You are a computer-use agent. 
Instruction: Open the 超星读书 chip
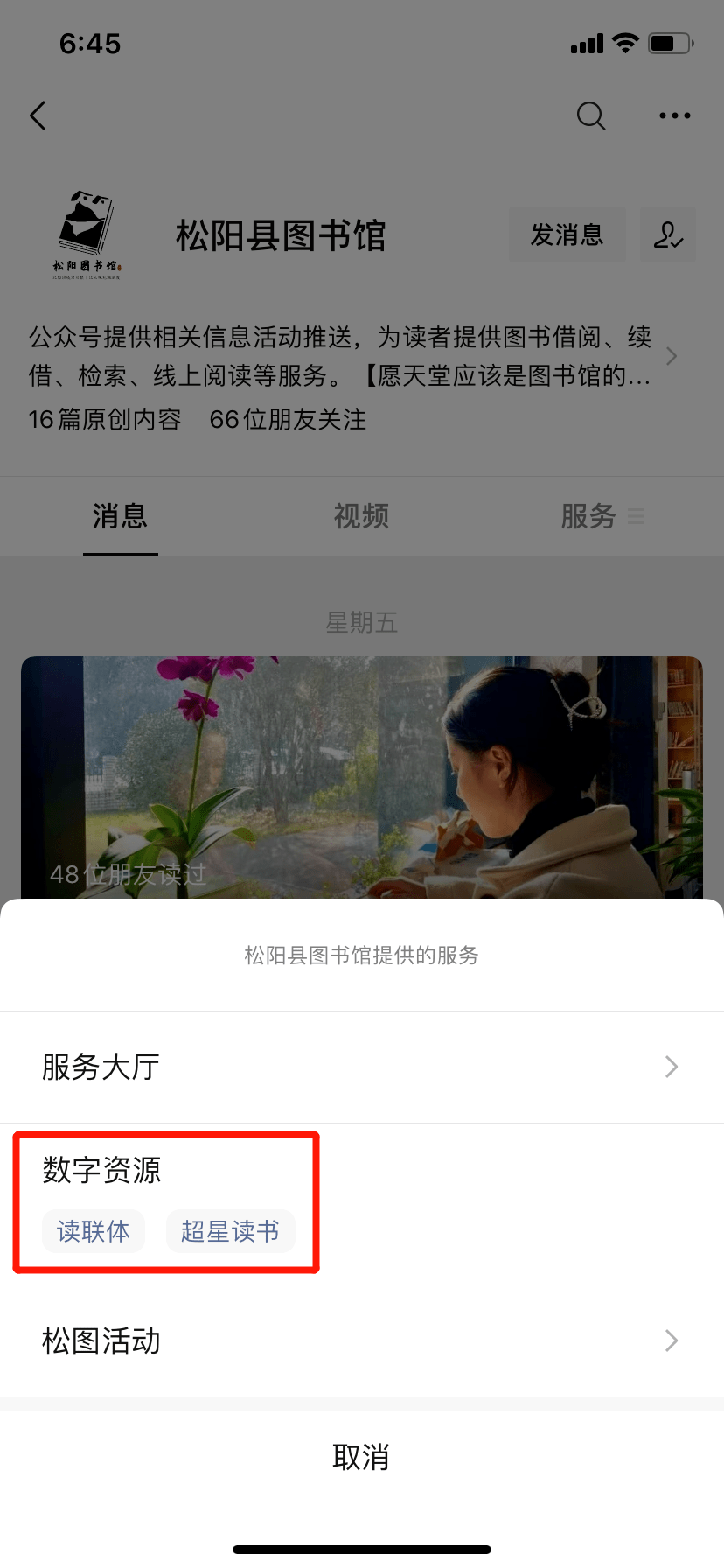(230, 1231)
